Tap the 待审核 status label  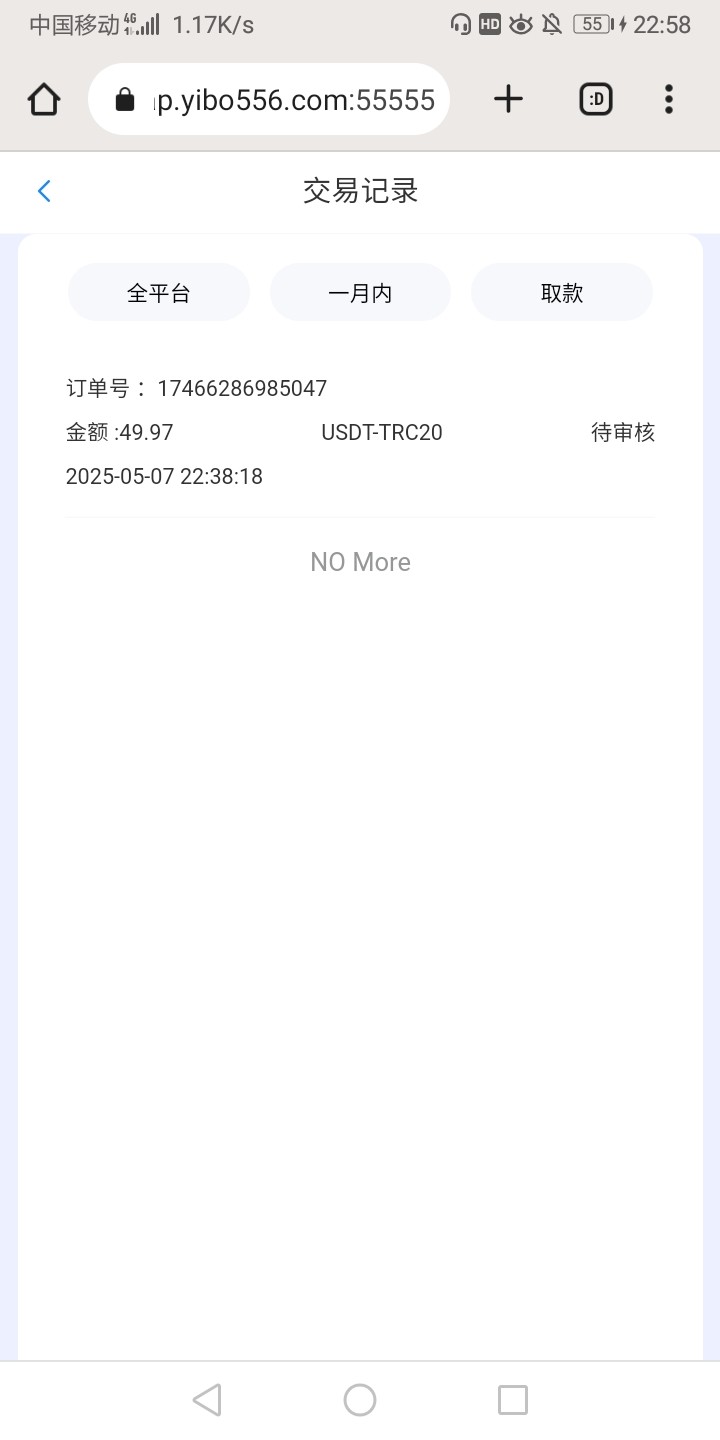pyautogui.click(x=622, y=432)
